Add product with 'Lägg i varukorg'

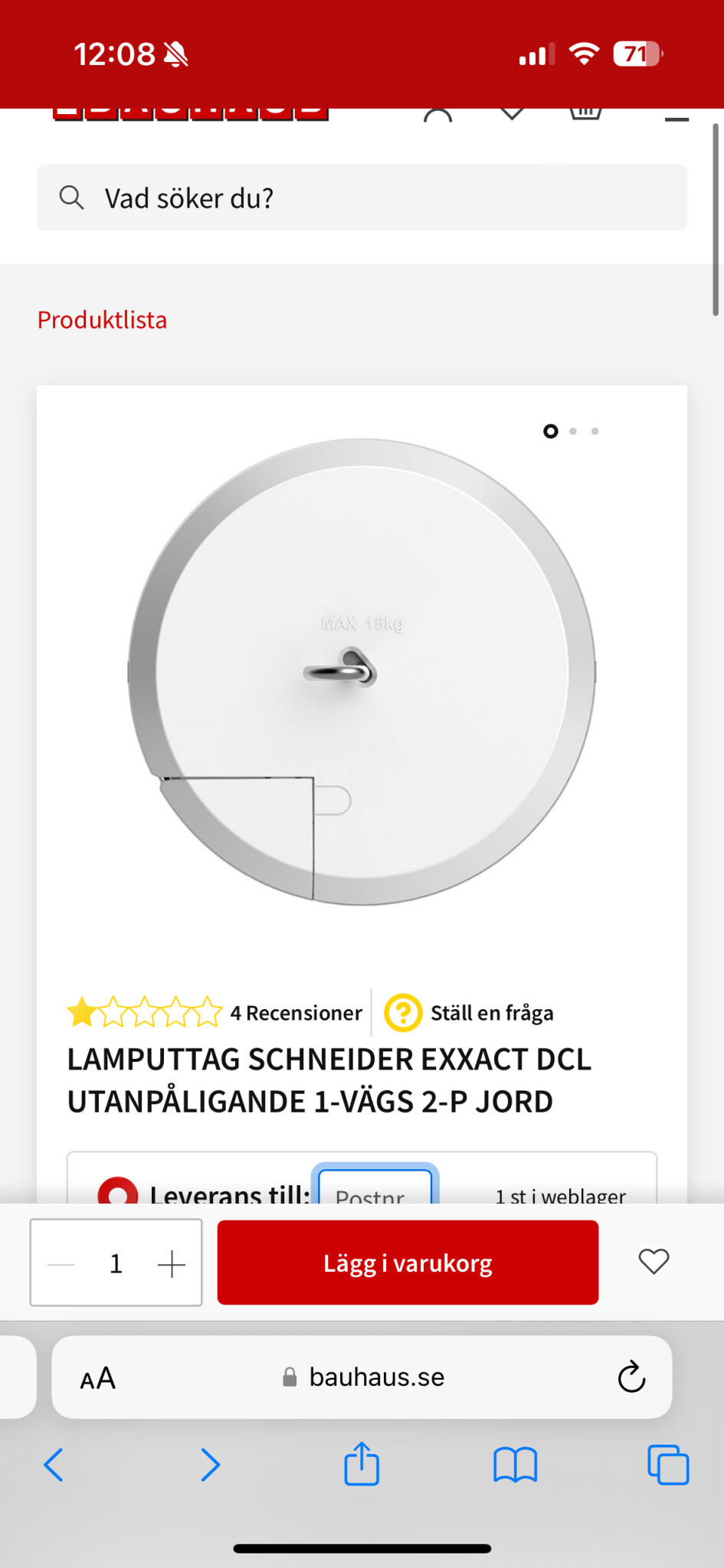click(408, 1263)
